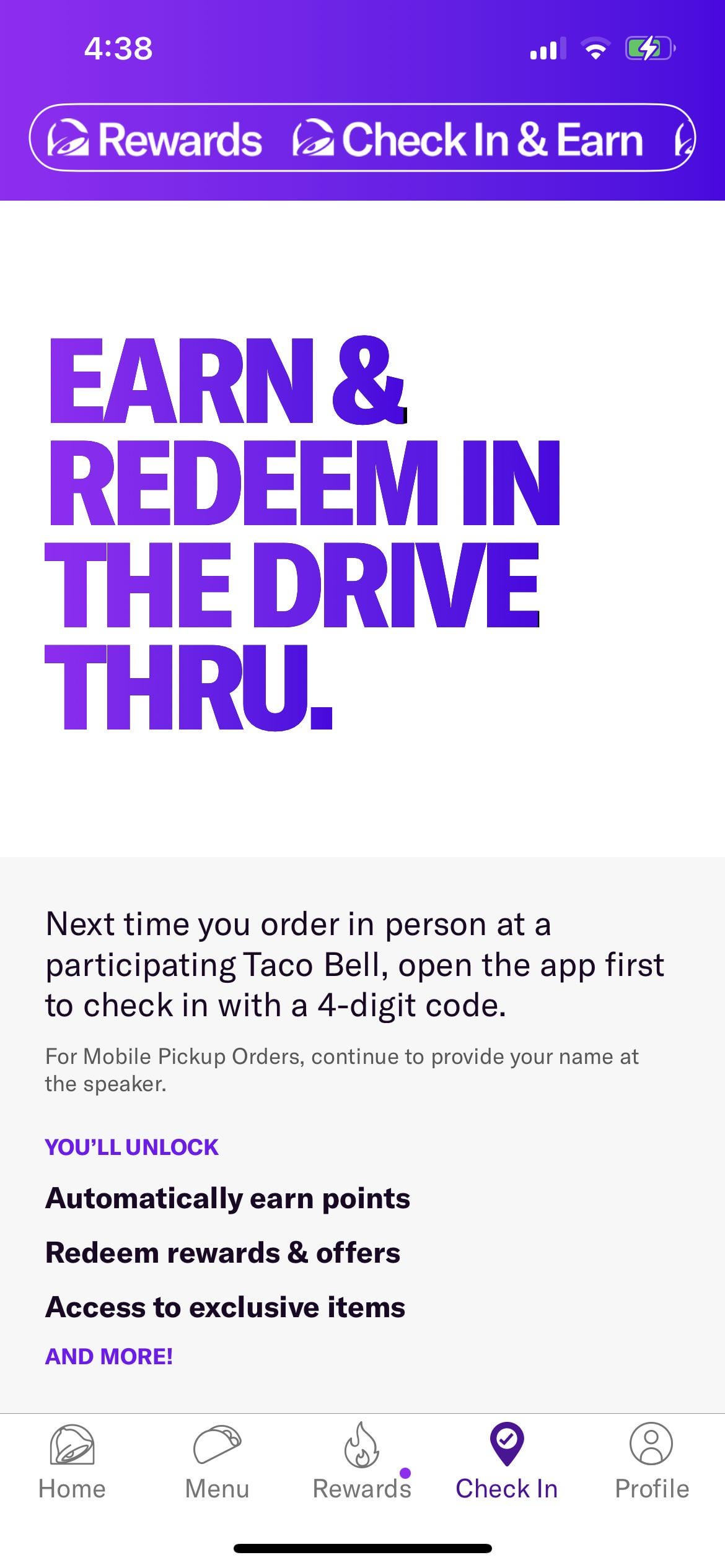The image size is (725, 1568).
Task: Open the Profile tab
Action: coord(651,1460)
